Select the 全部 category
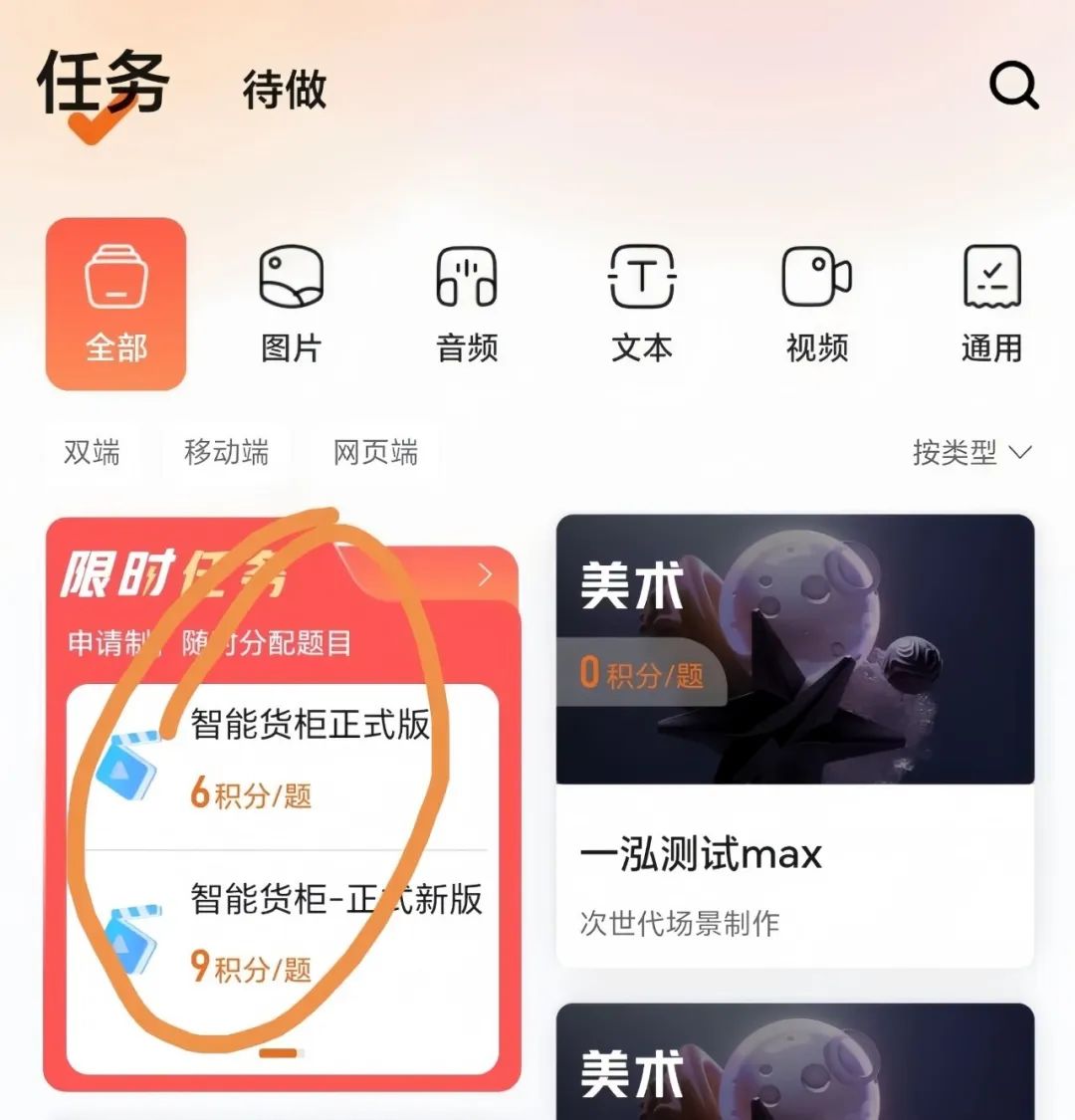Screen dimensions: 1075x1120 tap(115, 304)
